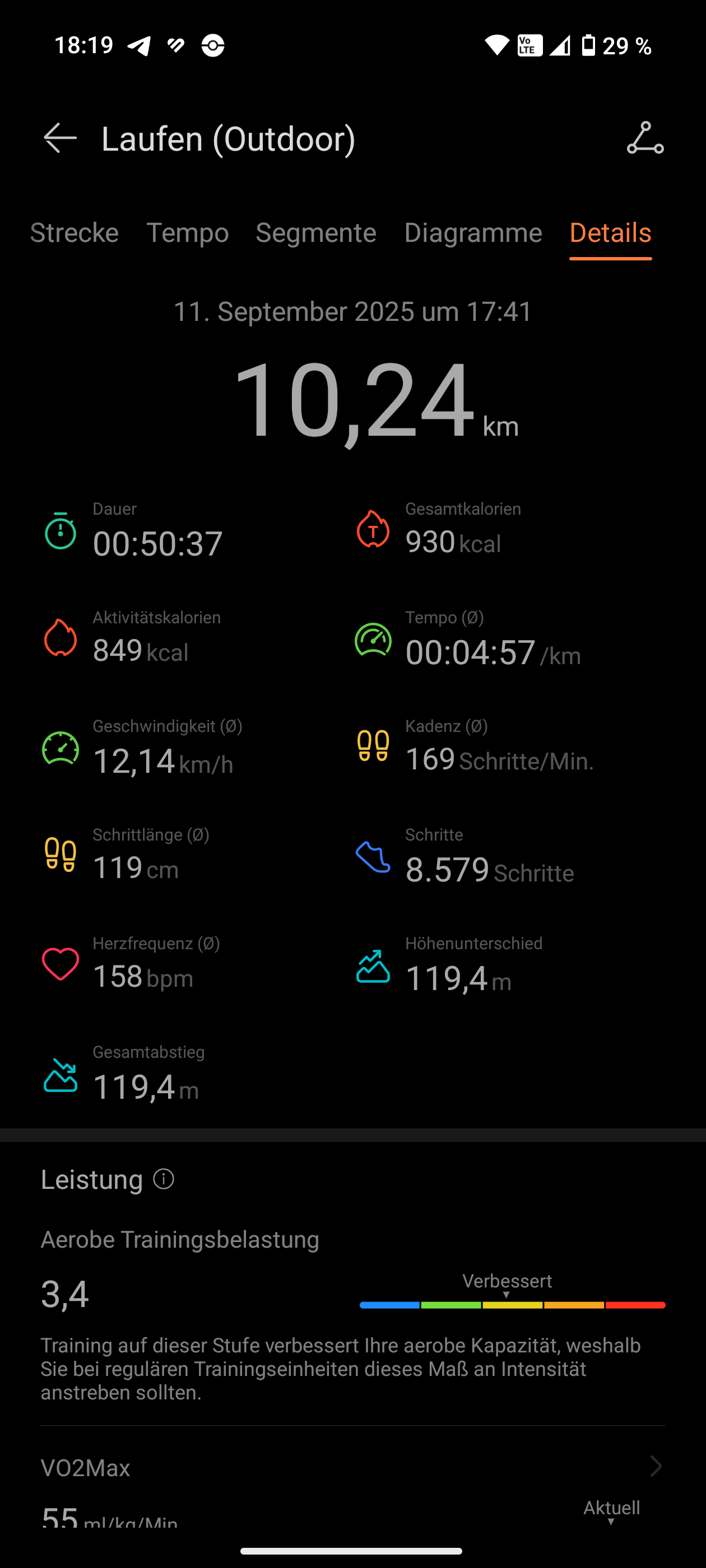
Task: Select the Details tab
Action: coord(610,233)
